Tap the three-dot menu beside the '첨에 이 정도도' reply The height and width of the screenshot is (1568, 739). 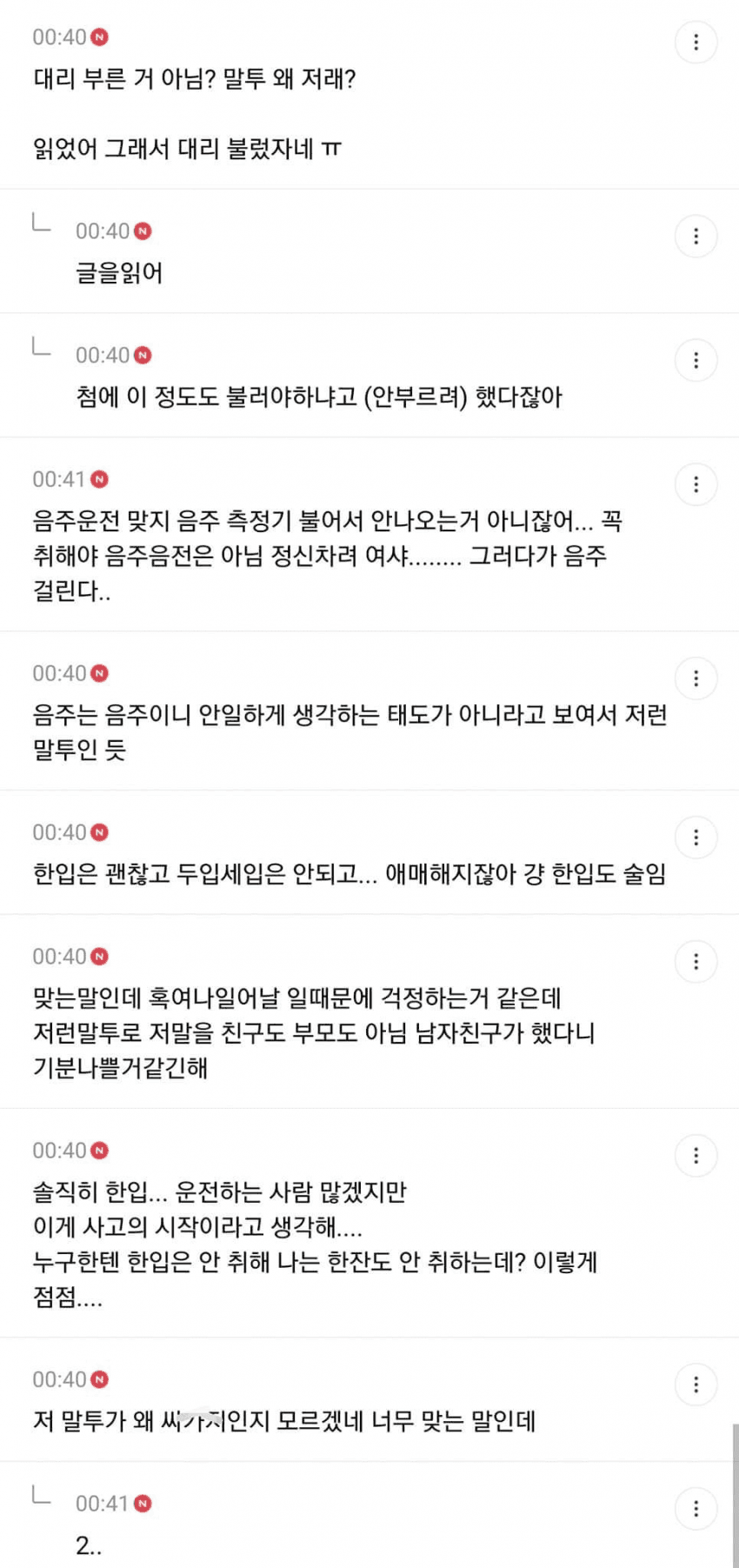[x=696, y=360]
